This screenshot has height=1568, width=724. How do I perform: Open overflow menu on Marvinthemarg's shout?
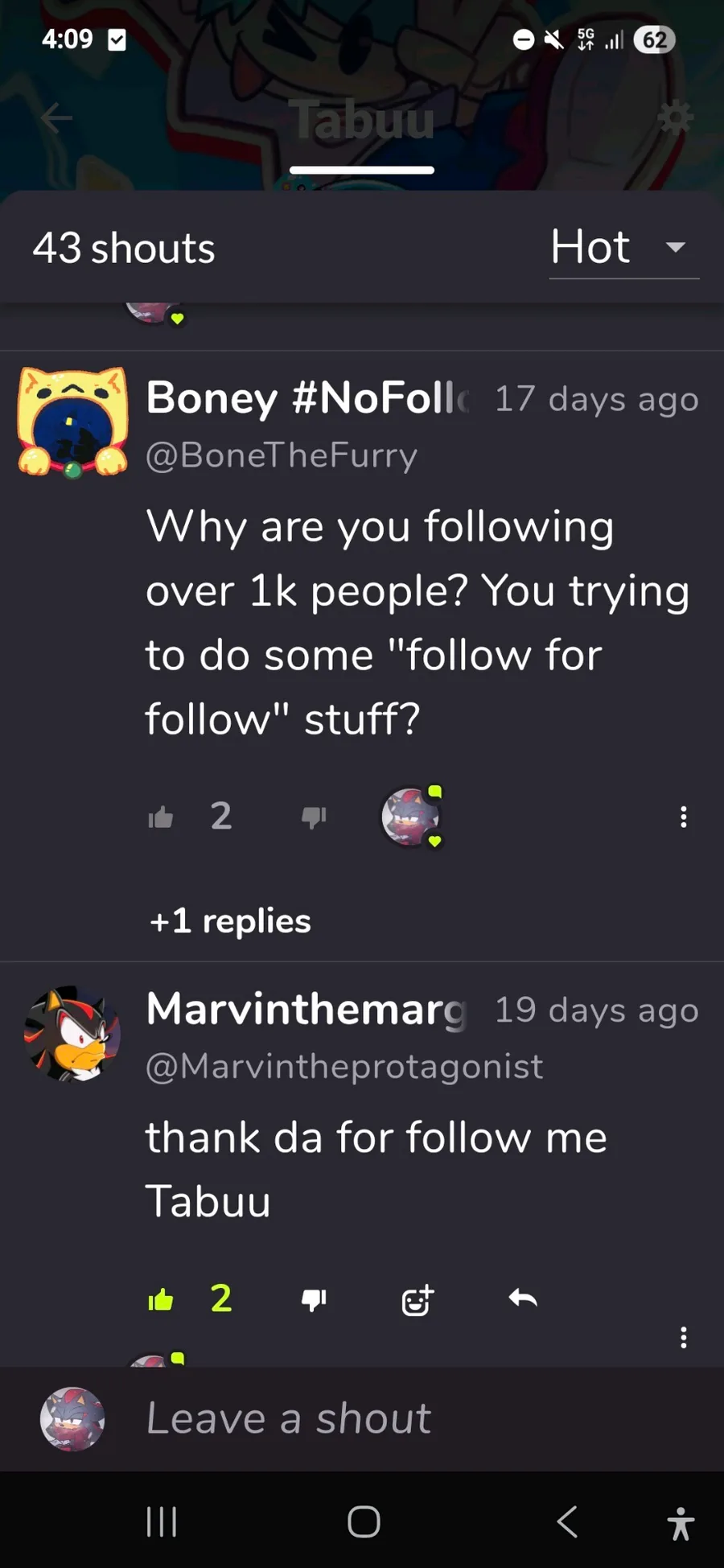tap(683, 1337)
